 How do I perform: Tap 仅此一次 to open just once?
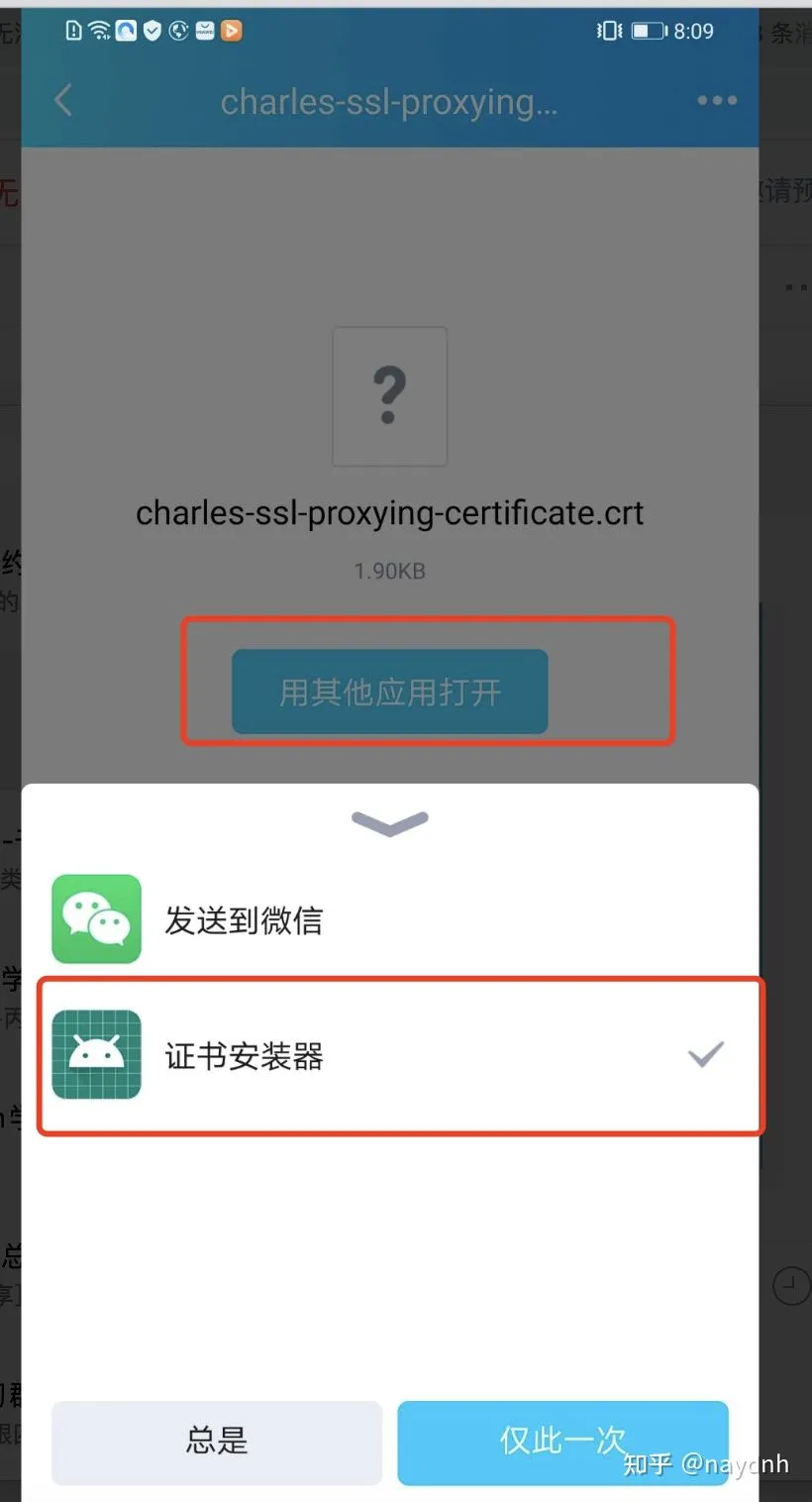(562, 1441)
